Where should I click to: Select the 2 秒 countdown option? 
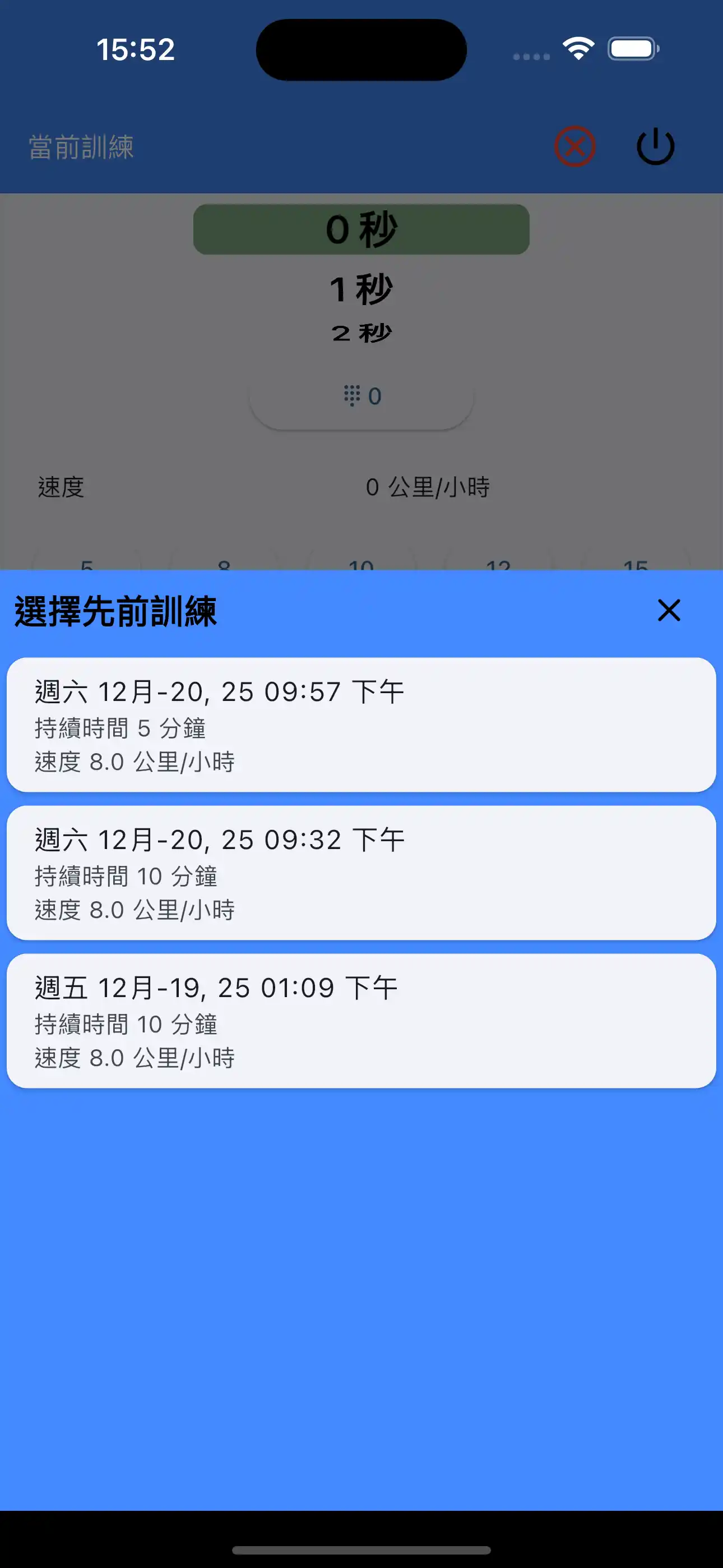point(361,333)
